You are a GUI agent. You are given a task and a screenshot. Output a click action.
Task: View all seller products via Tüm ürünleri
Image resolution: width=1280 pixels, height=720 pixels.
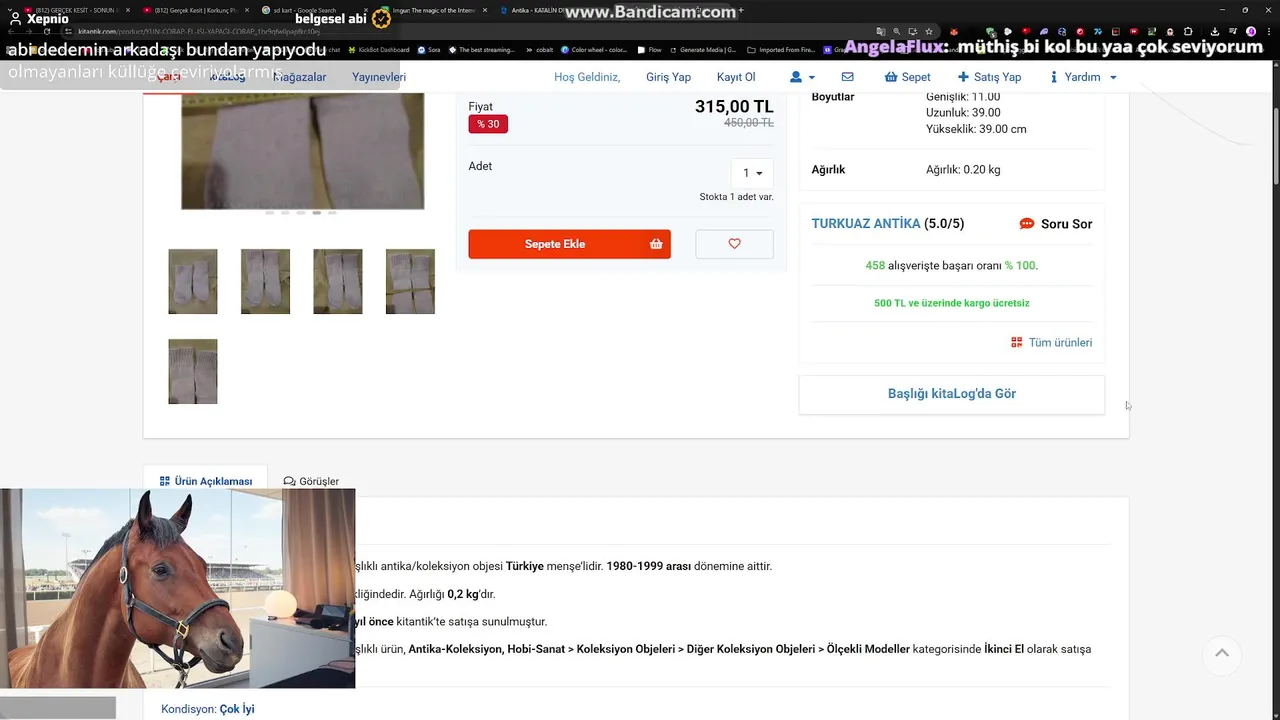tap(1052, 342)
